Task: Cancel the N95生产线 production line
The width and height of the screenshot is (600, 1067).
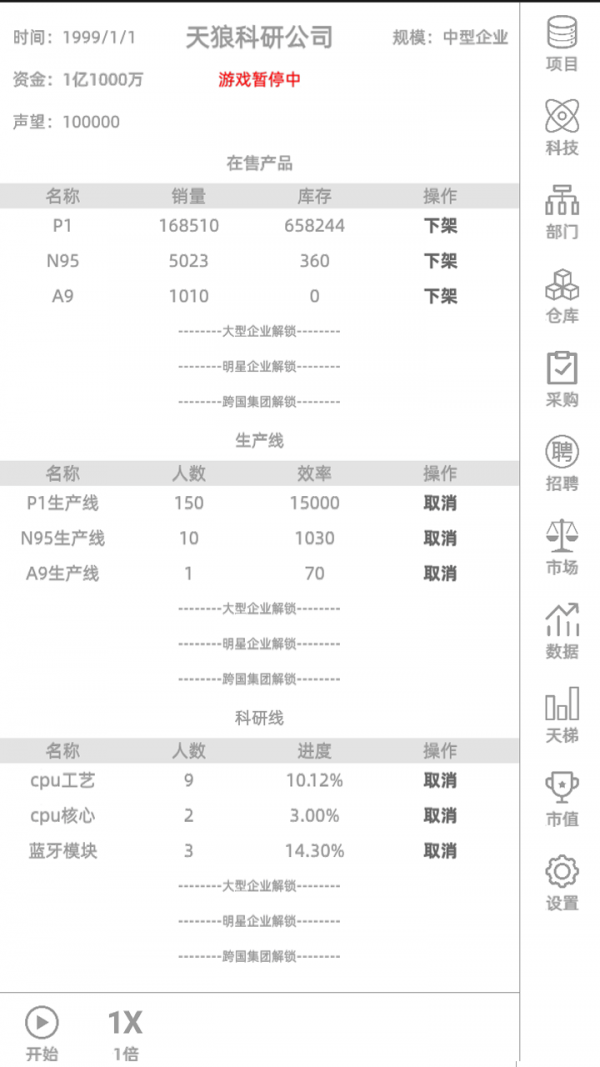Action: pos(440,538)
